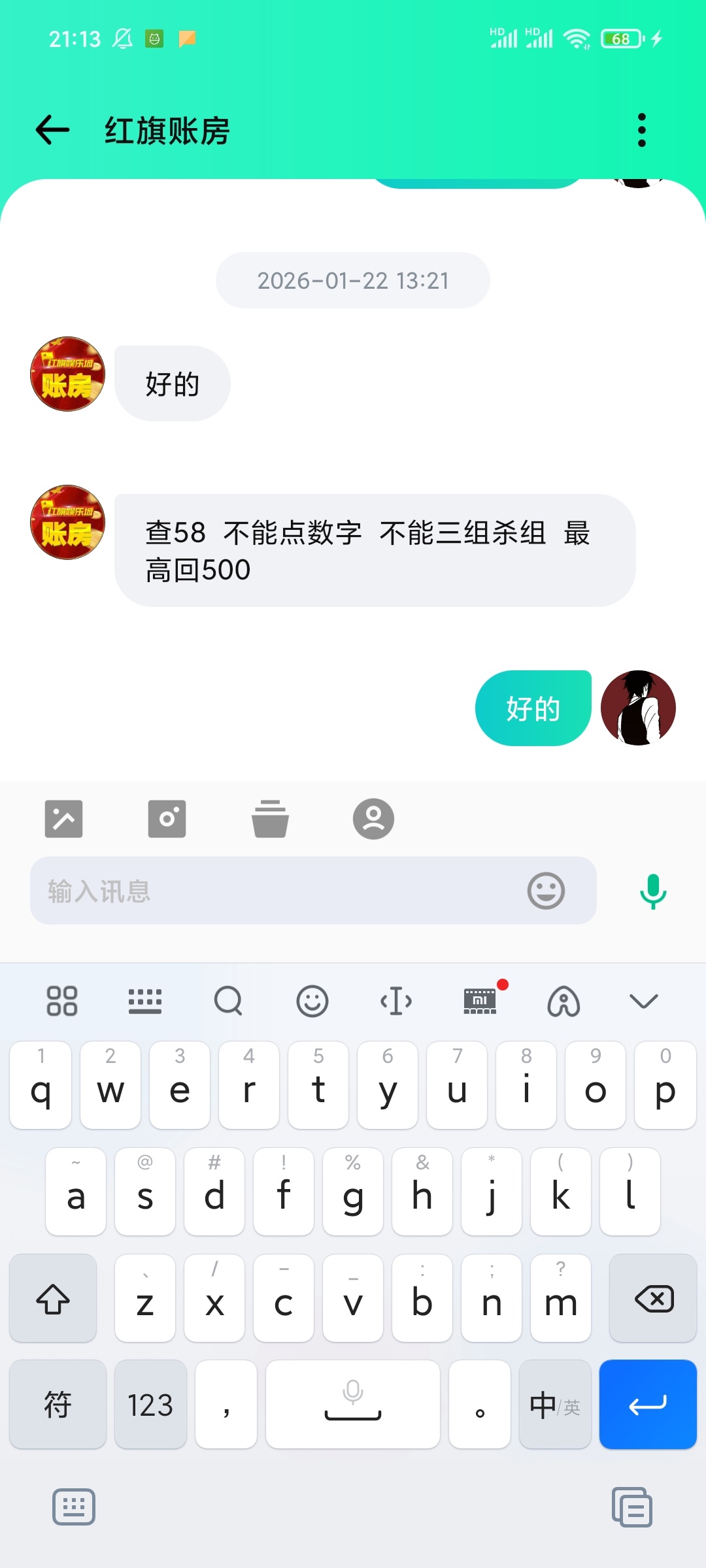This screenshot has height=1568, width=706.
Task: Open the keyboard's four-square menu grid
Action: point(62,1001)
